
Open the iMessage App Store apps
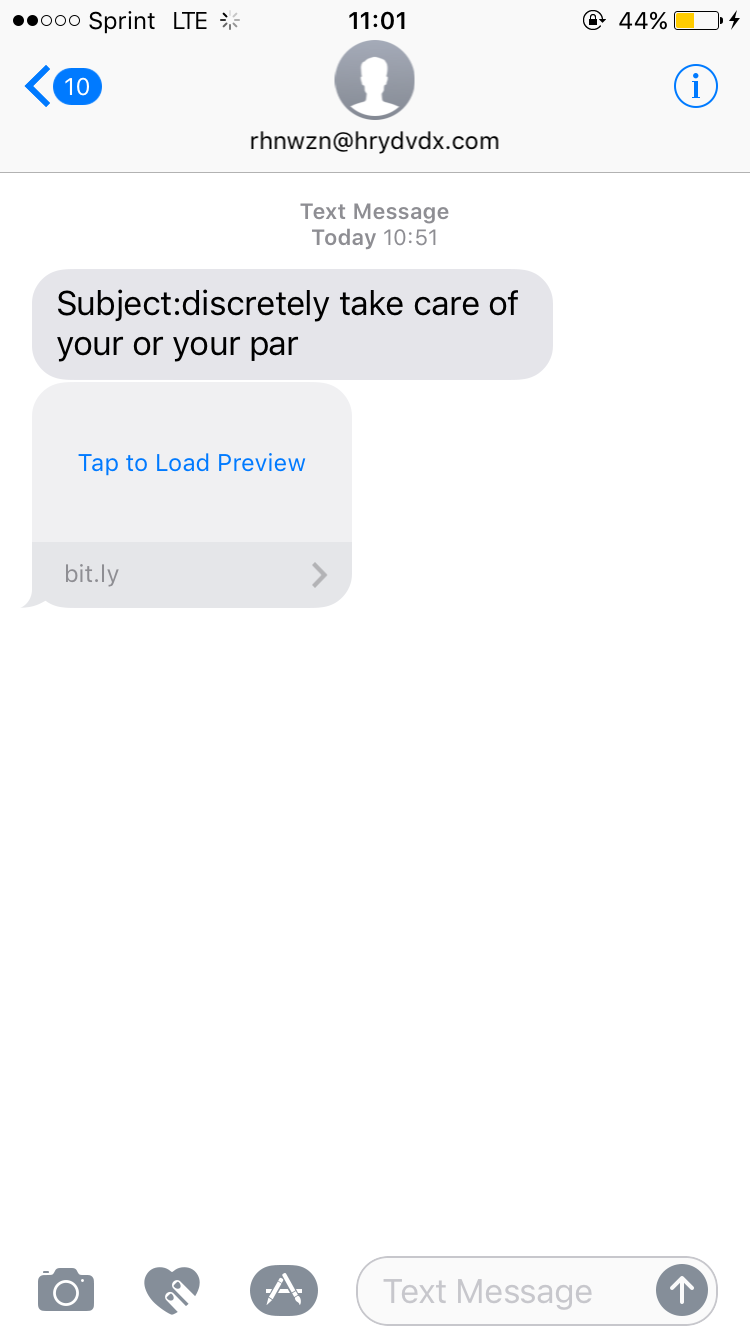(284, 1290)
